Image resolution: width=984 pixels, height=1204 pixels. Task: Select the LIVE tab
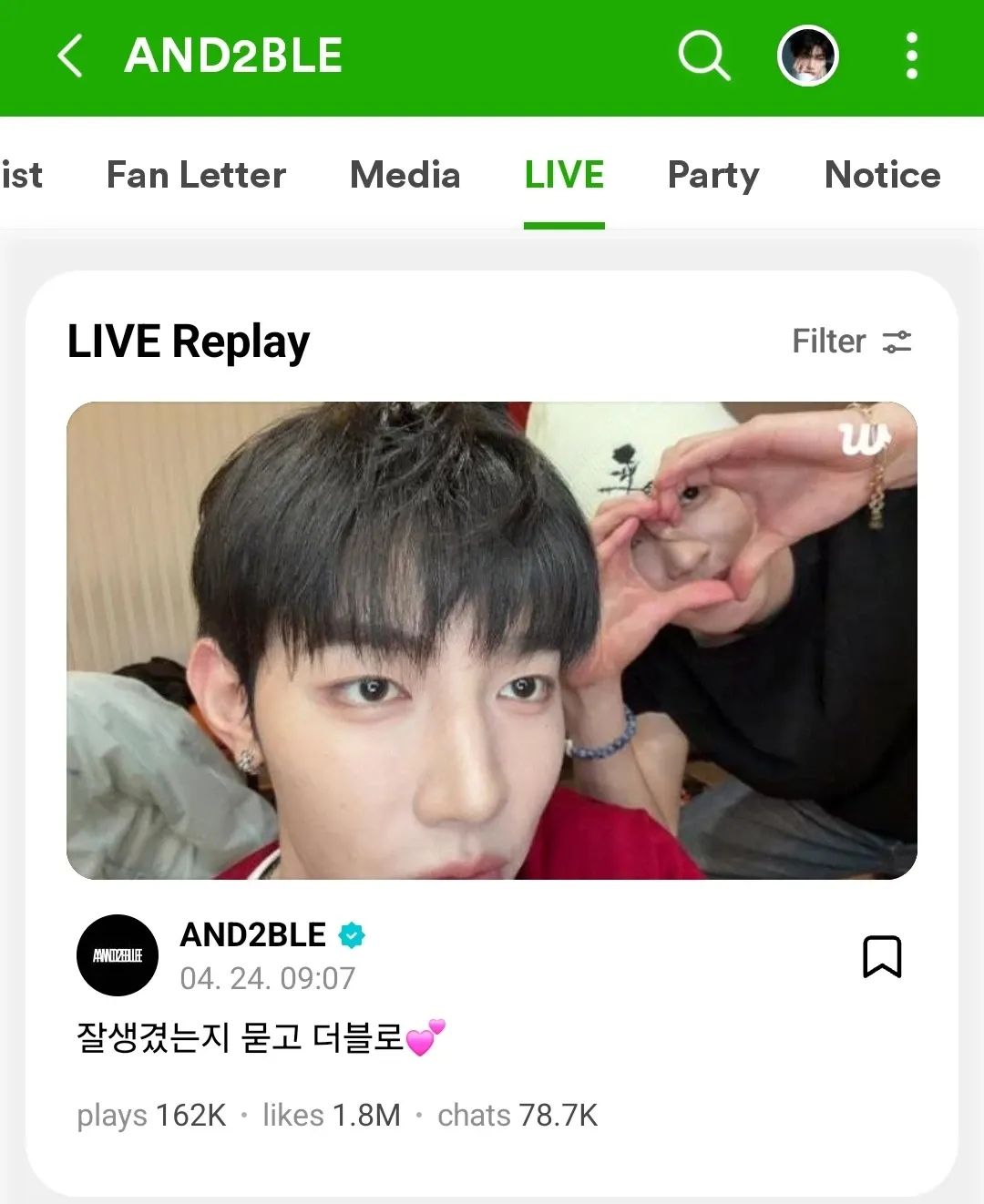(564, 175)
